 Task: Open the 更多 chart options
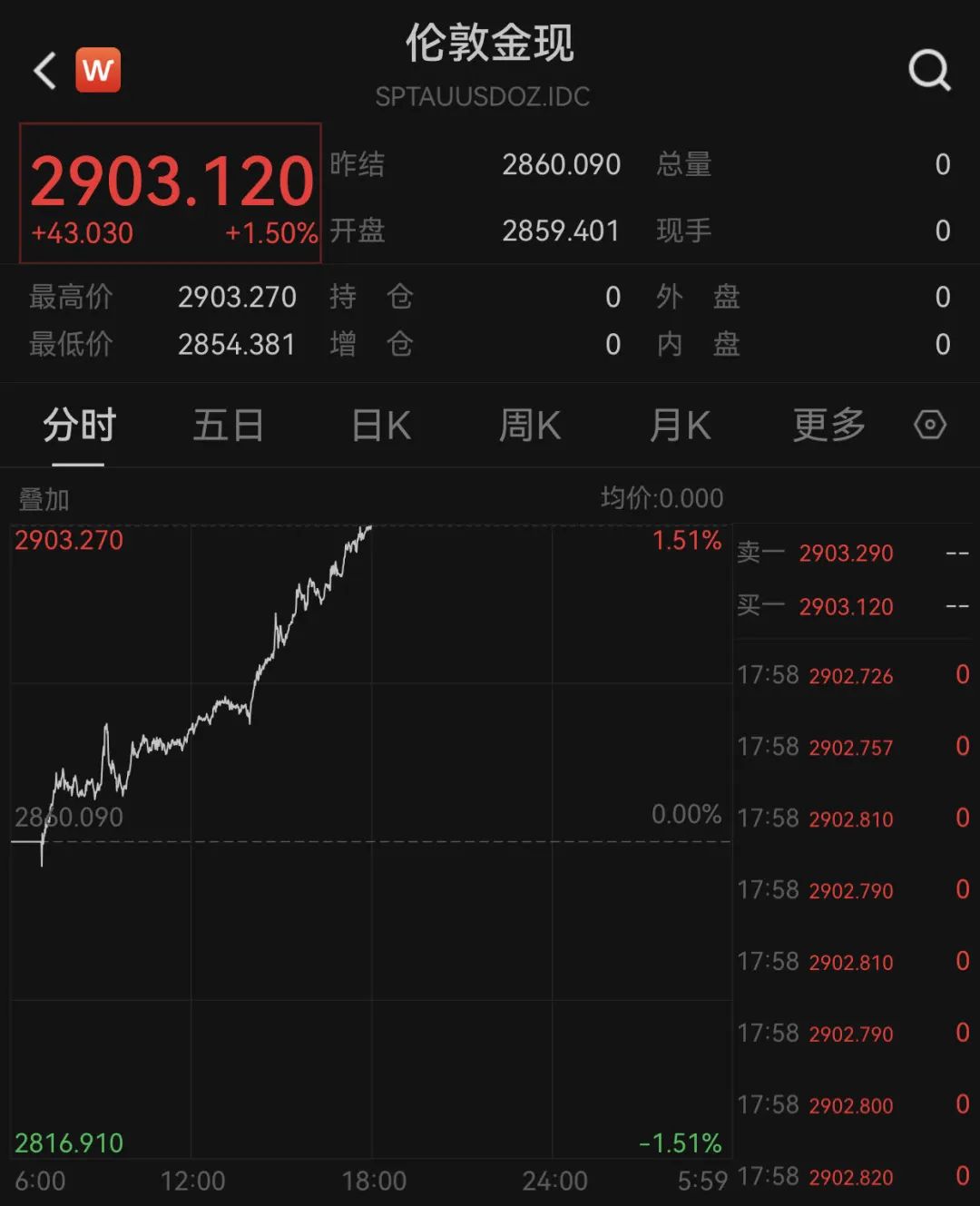pyautogui.click(x=828, y=425)
